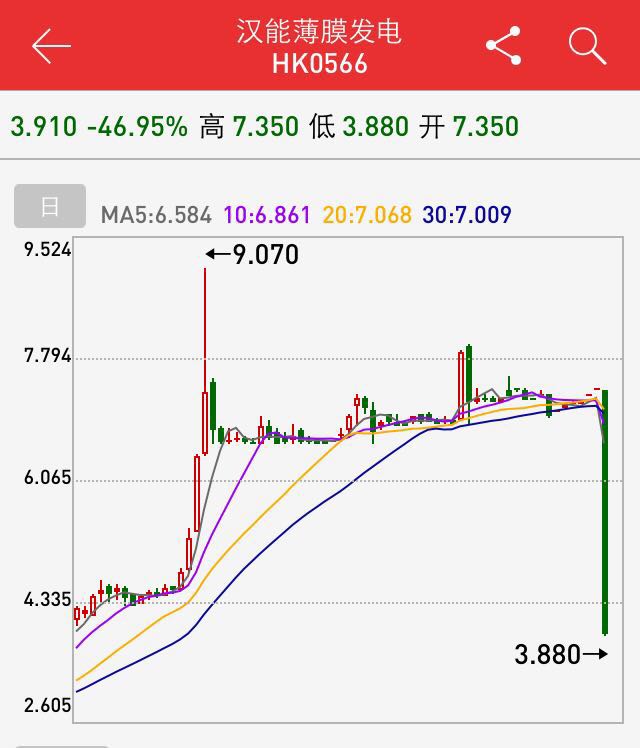
Task: Share the HK0566 stock page
Action: point(504,46)
